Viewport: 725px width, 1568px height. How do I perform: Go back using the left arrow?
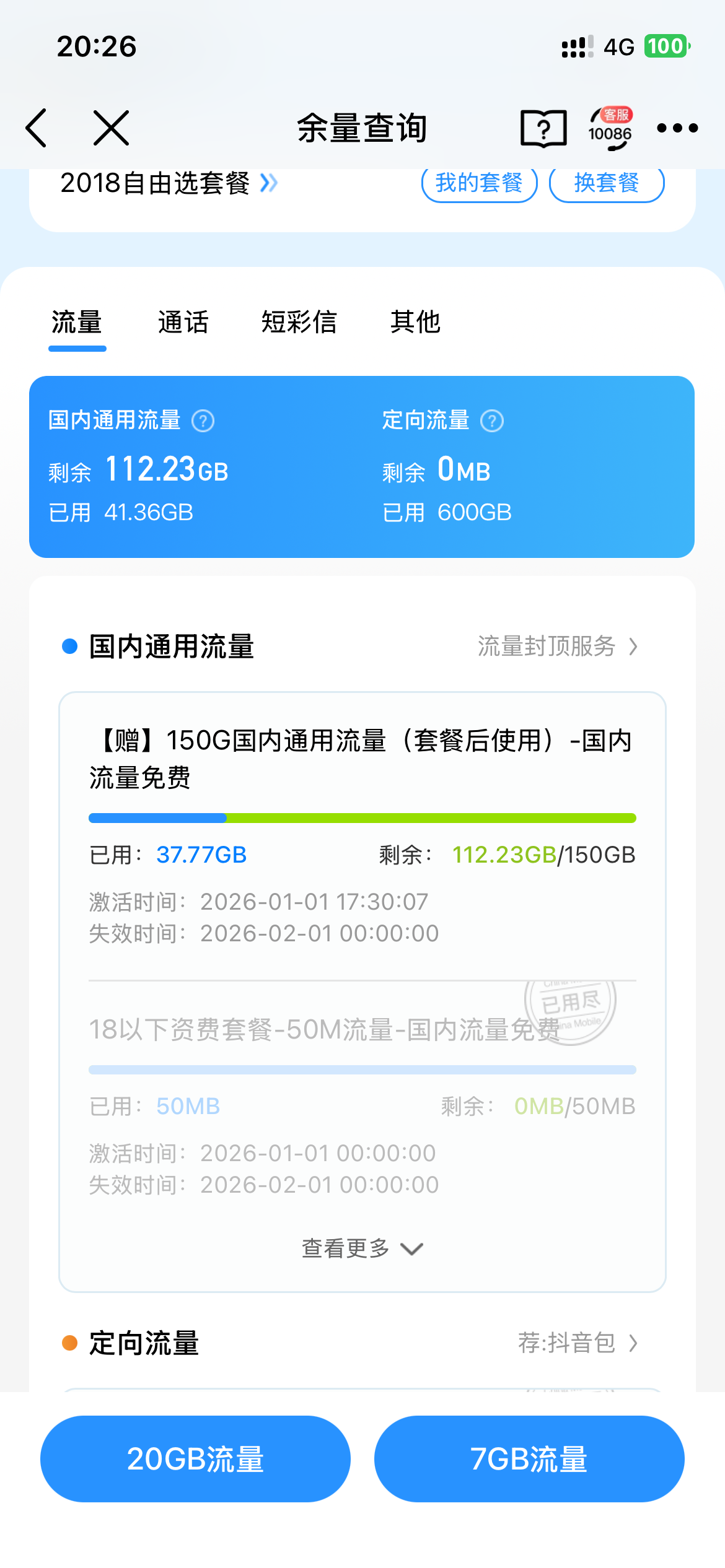[37, 128]
